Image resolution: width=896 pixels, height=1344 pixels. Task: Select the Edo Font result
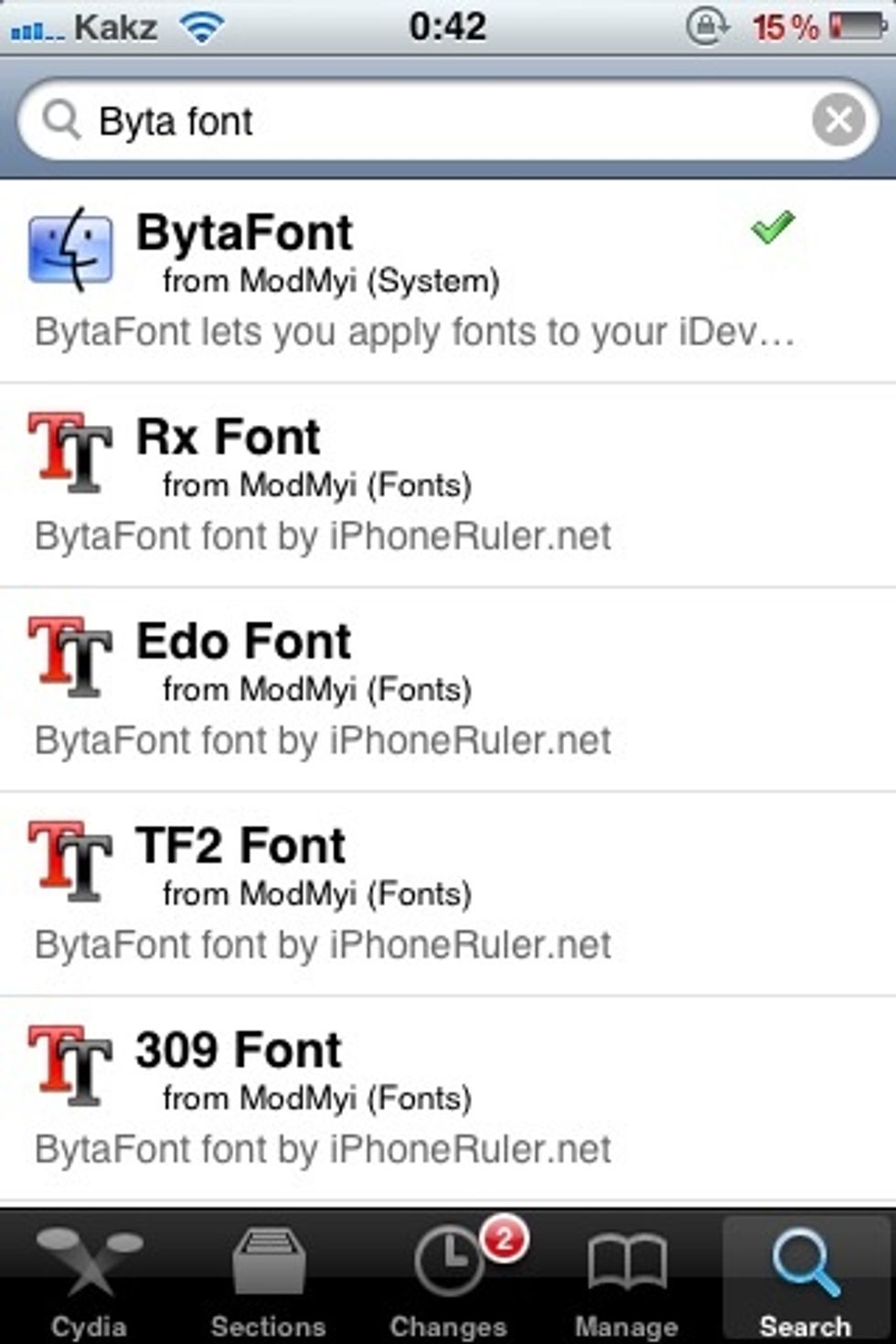click(411, 690)
